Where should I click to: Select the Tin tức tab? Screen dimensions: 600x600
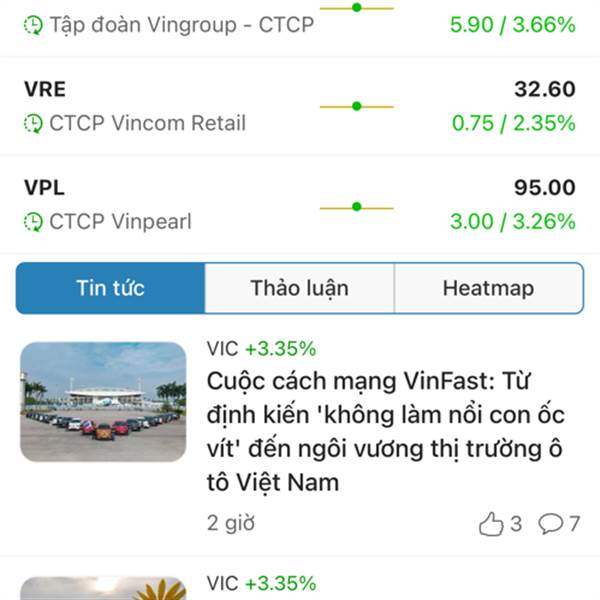point(110,288)
